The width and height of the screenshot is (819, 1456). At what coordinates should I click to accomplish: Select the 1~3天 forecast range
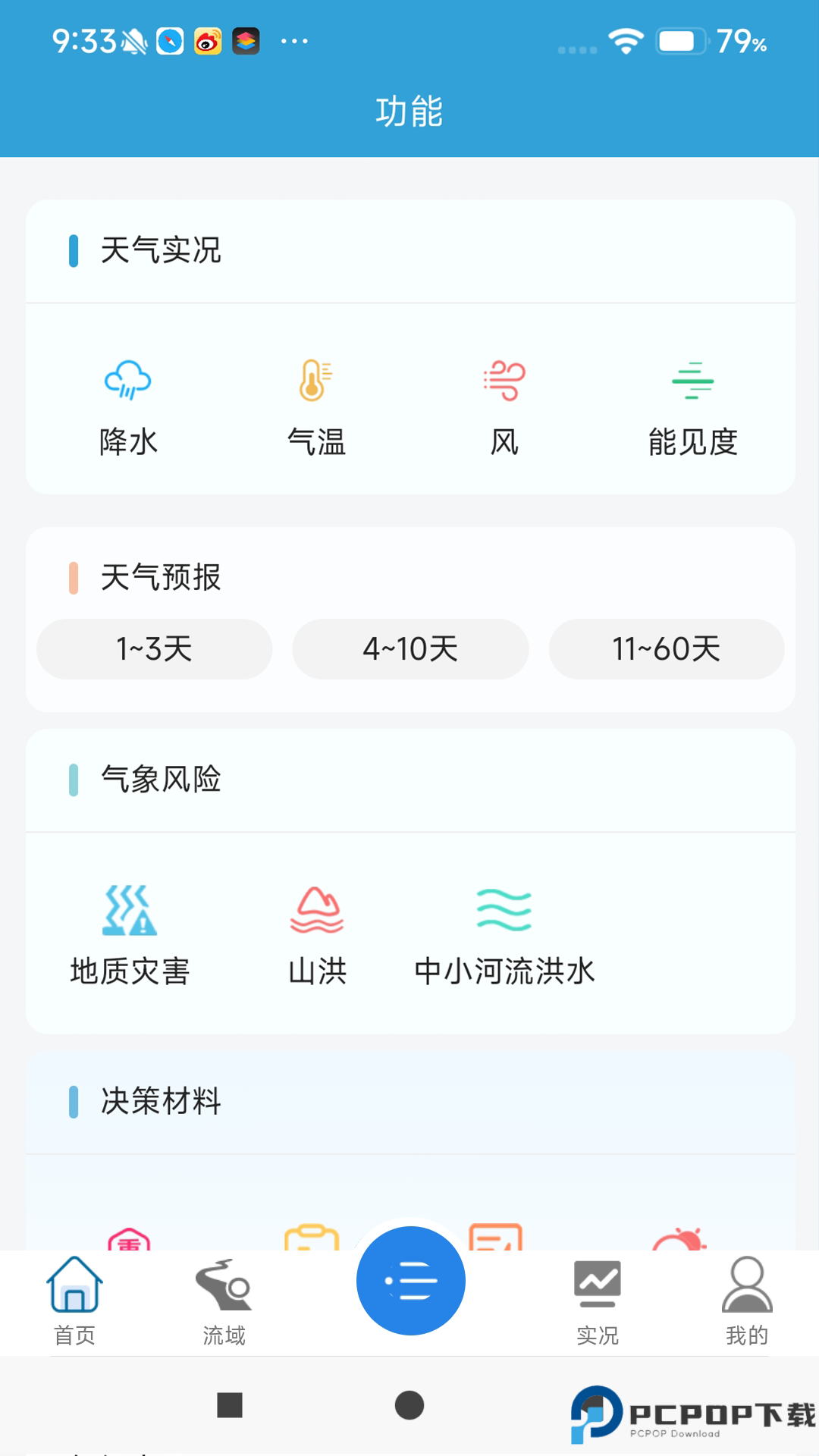[x=154, y=649]
